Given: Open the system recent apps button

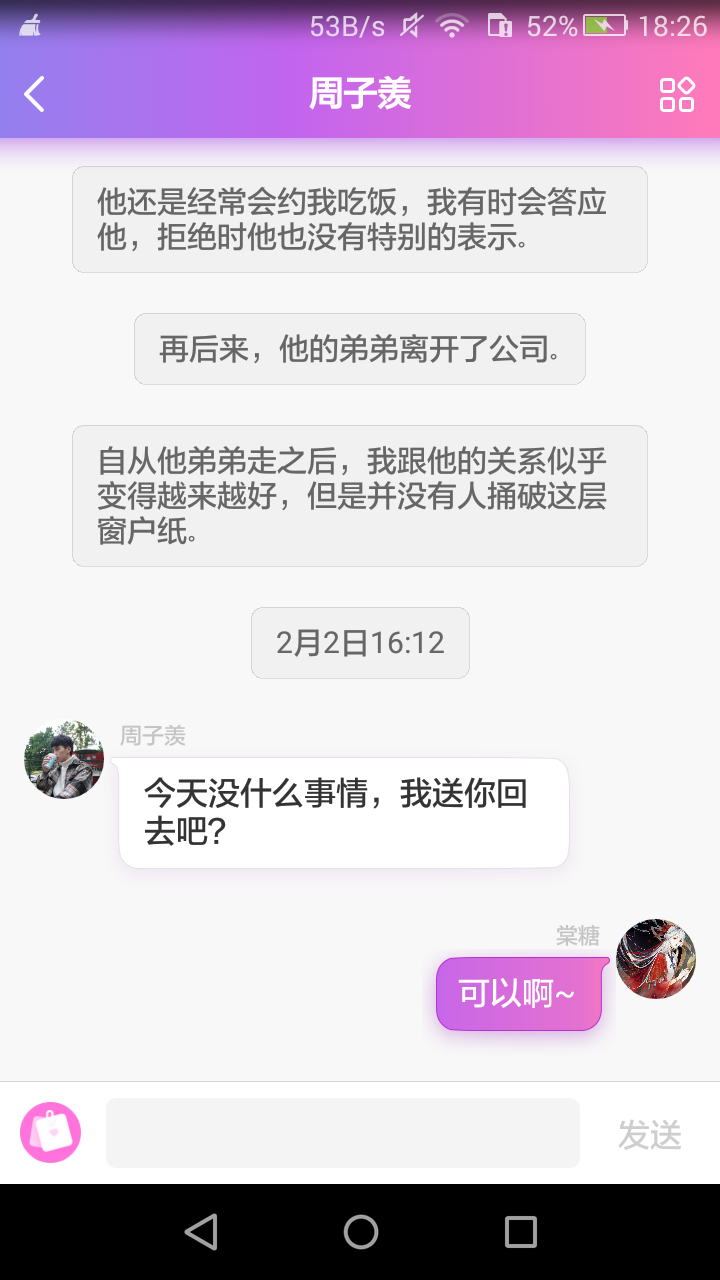Looking at the screenshot, I should click(x=520, y=1232).
